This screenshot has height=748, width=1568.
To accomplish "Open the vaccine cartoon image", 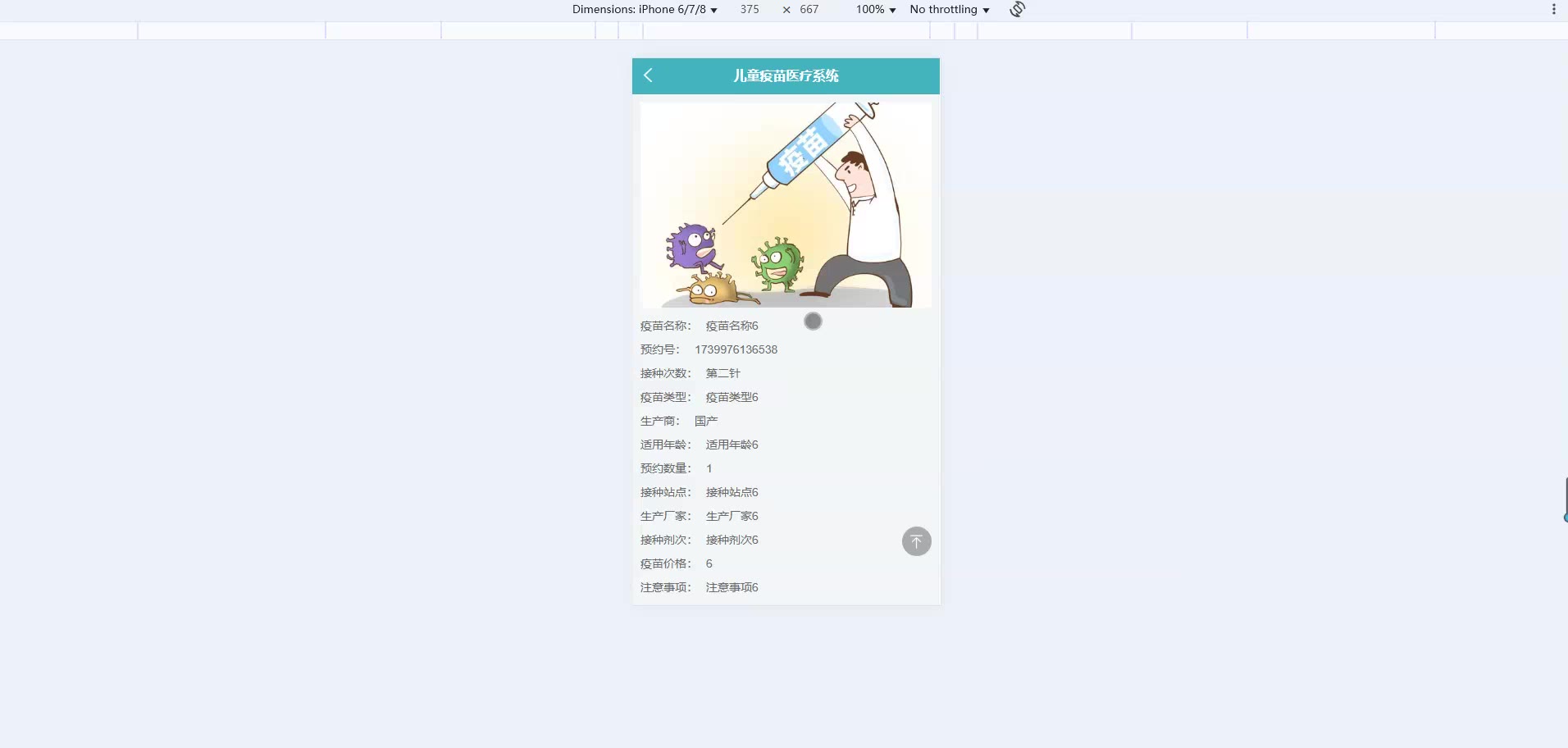I will [786, 204].
